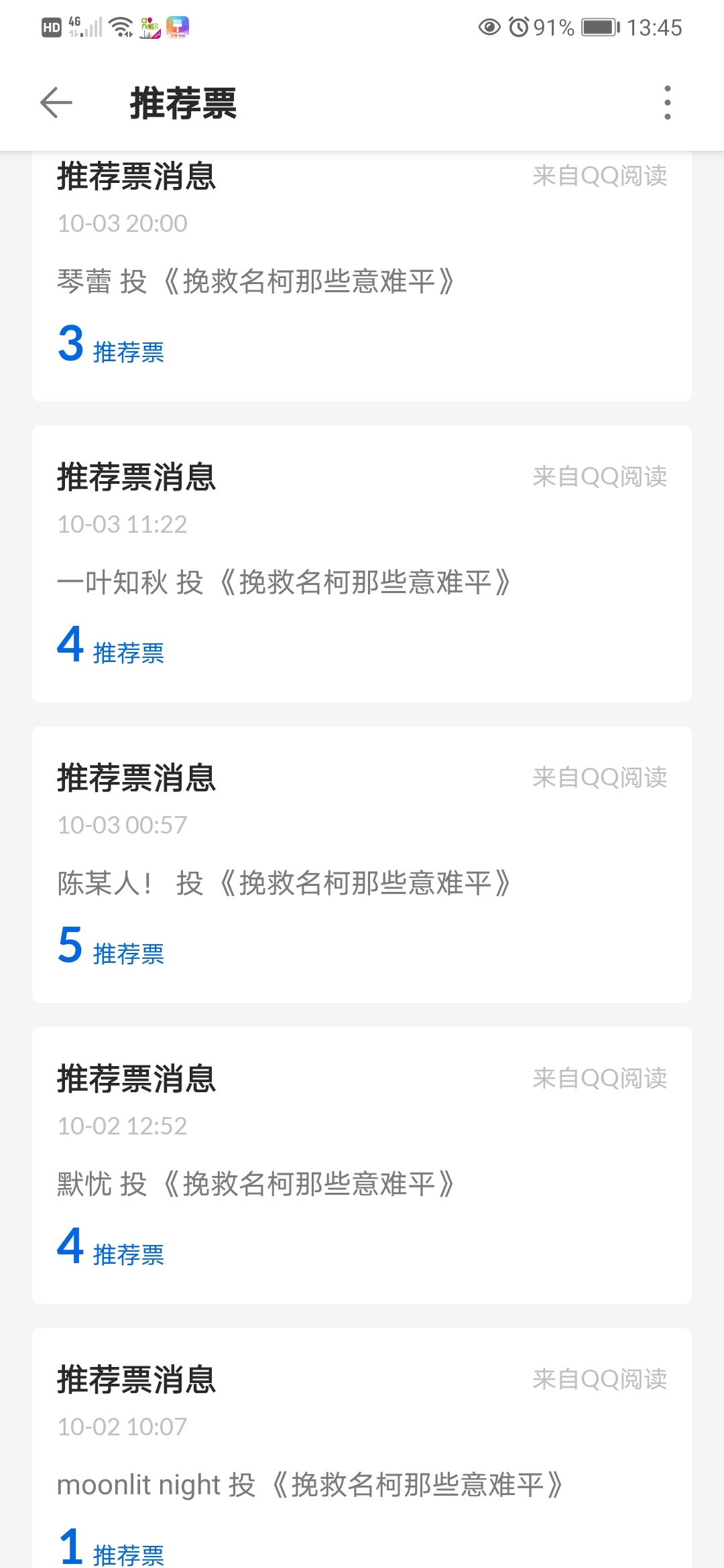Open the three-dot overflow menu
Screen dimensions: 724x1568
pyautogui.click(x=667, y=103)
